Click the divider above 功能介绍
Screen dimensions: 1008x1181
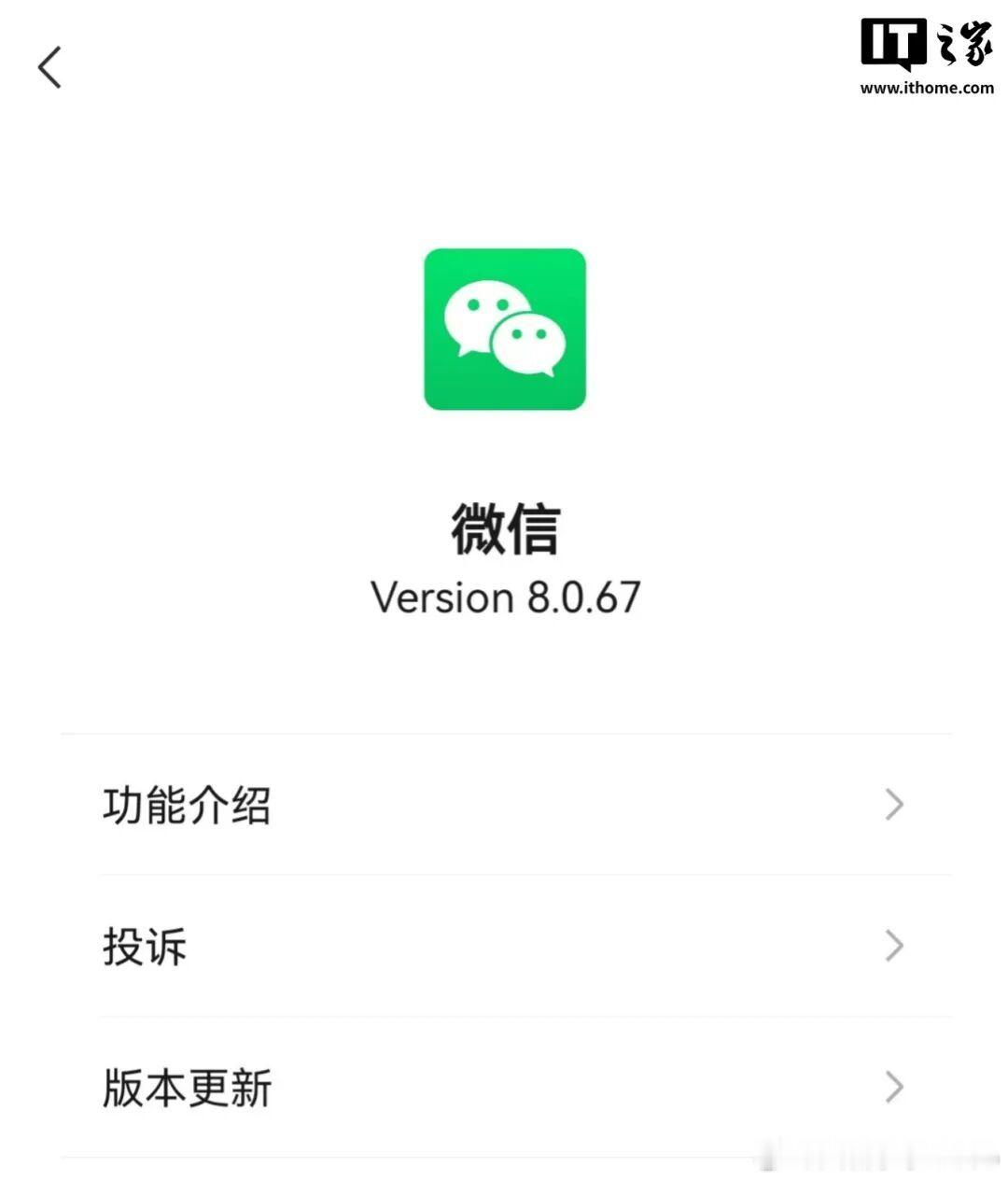click(504, 735)
